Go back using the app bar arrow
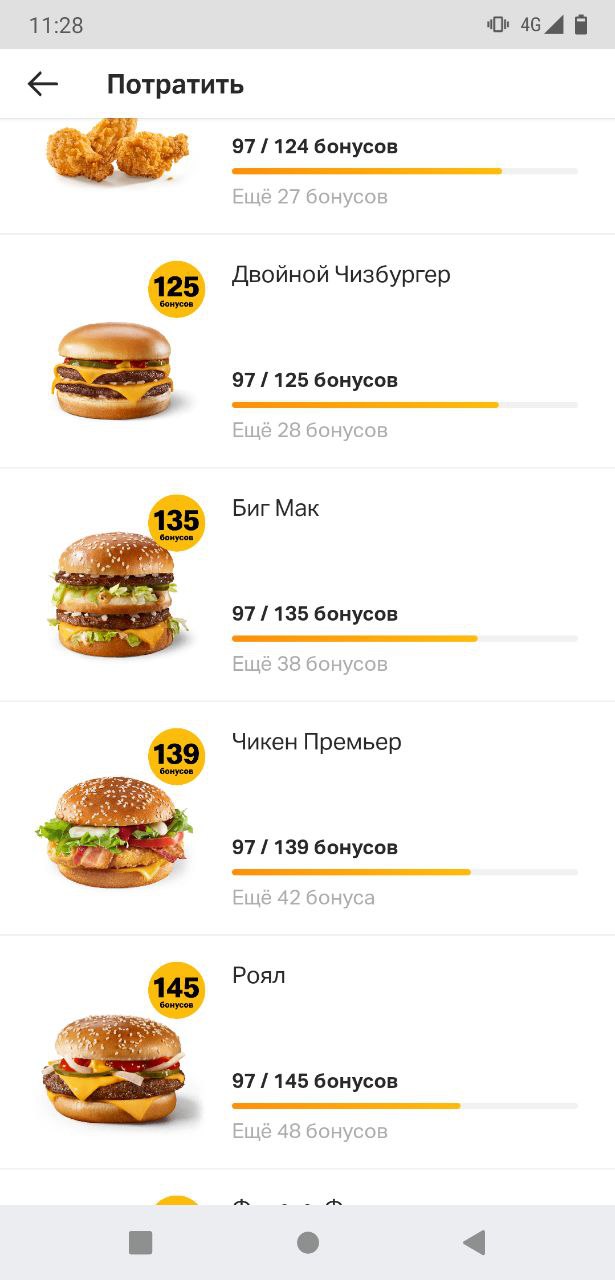Image resolution: width=615 pixels, height=1280 pixels. (42, 84)
